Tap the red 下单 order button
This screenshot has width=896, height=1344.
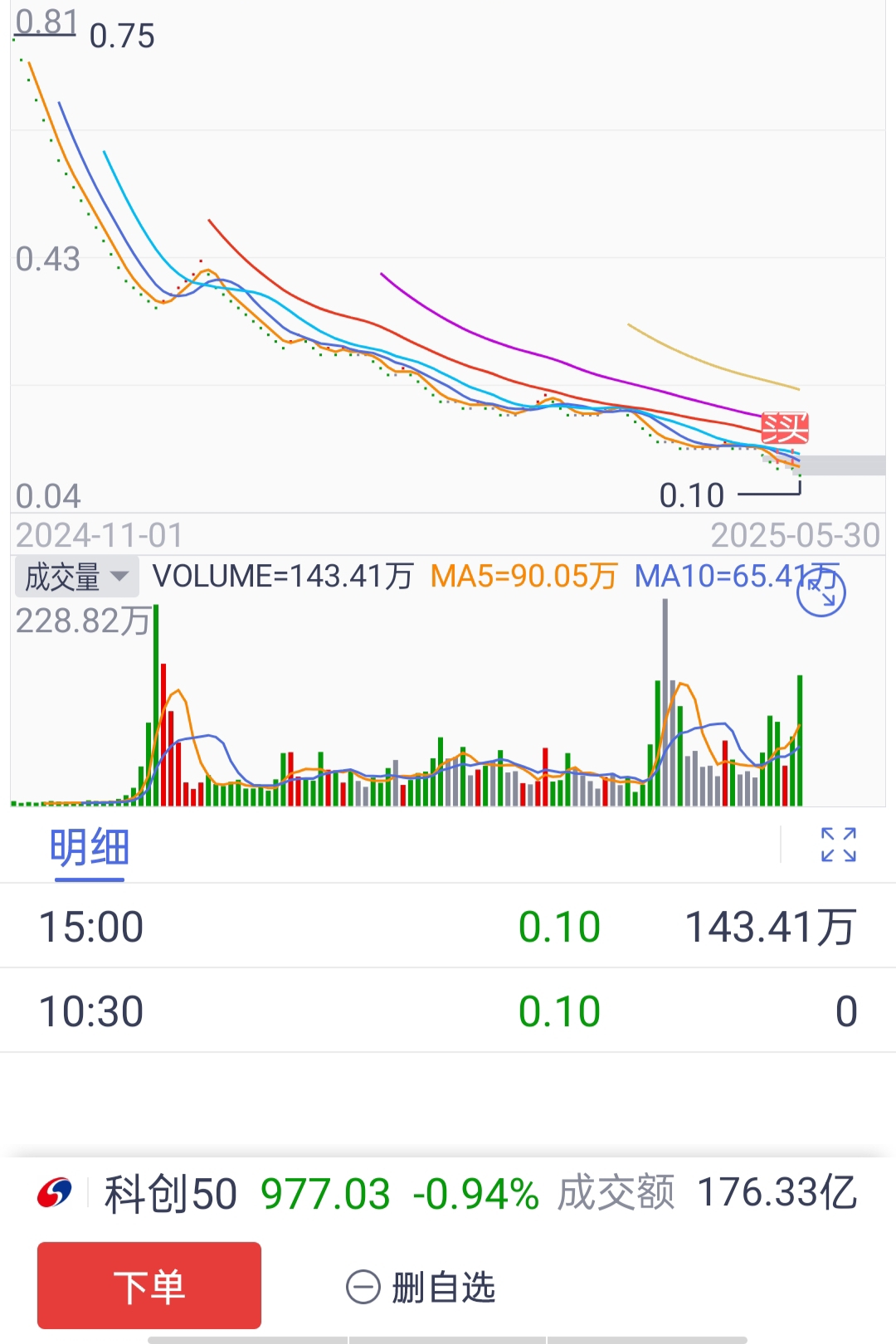[x=149, y=1285]
